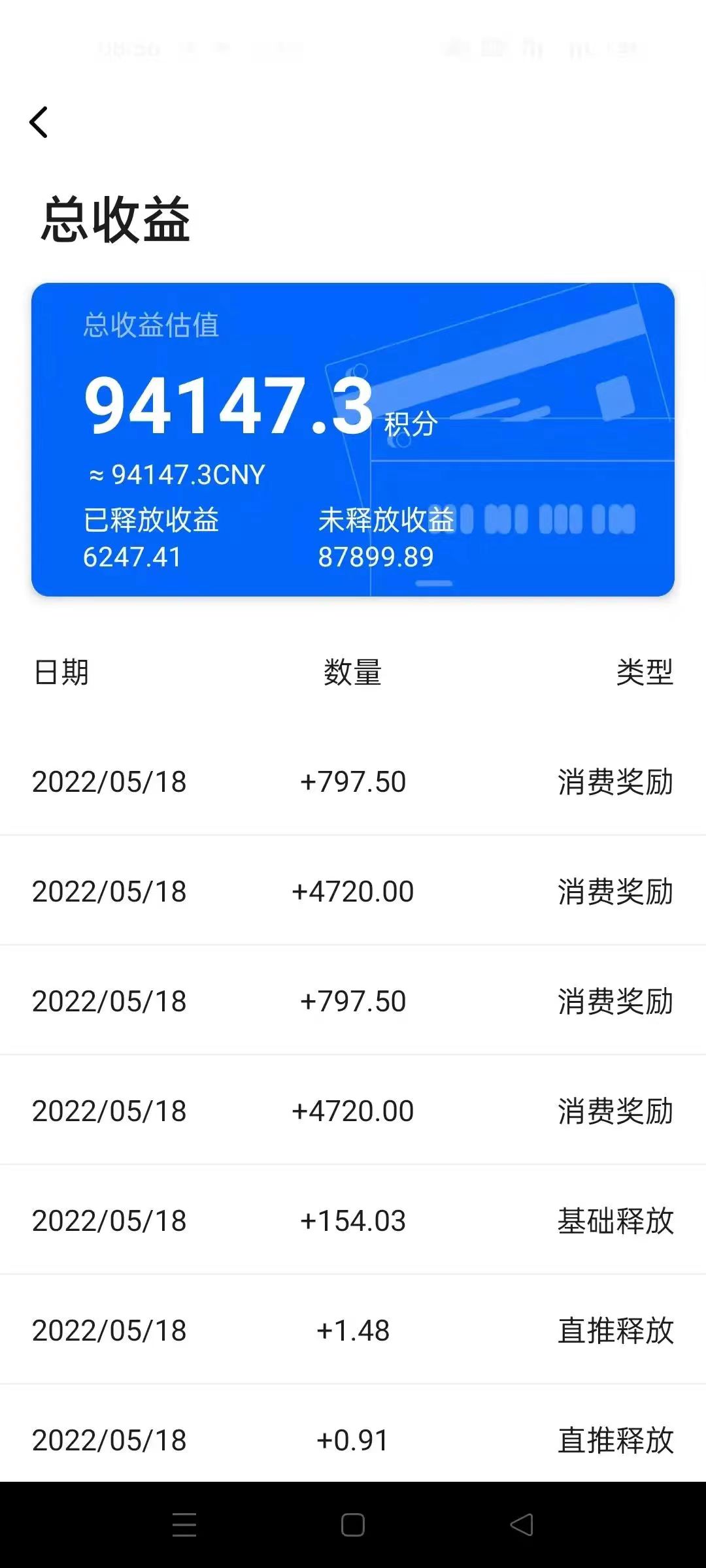The height and width of the screenshot is (1568, 706).
Task: Go back using the top-left arrow
Action: click(x=39, y=122)
